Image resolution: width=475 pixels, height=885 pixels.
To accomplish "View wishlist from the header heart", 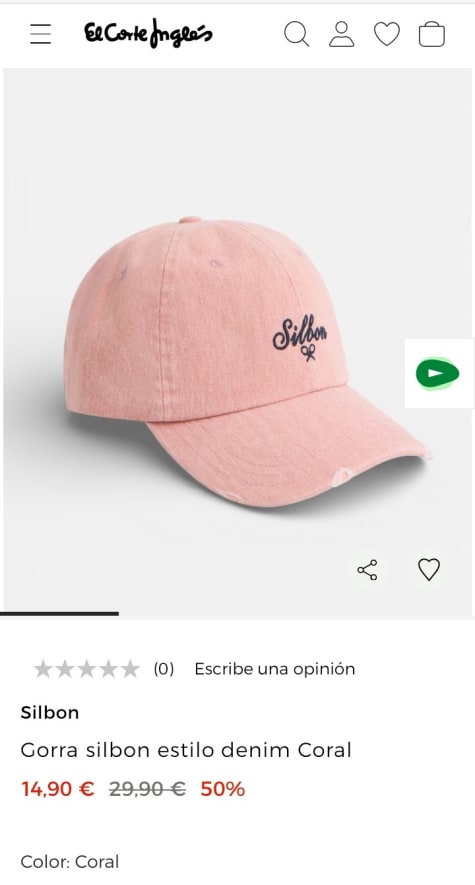I will tap(387, 34).
